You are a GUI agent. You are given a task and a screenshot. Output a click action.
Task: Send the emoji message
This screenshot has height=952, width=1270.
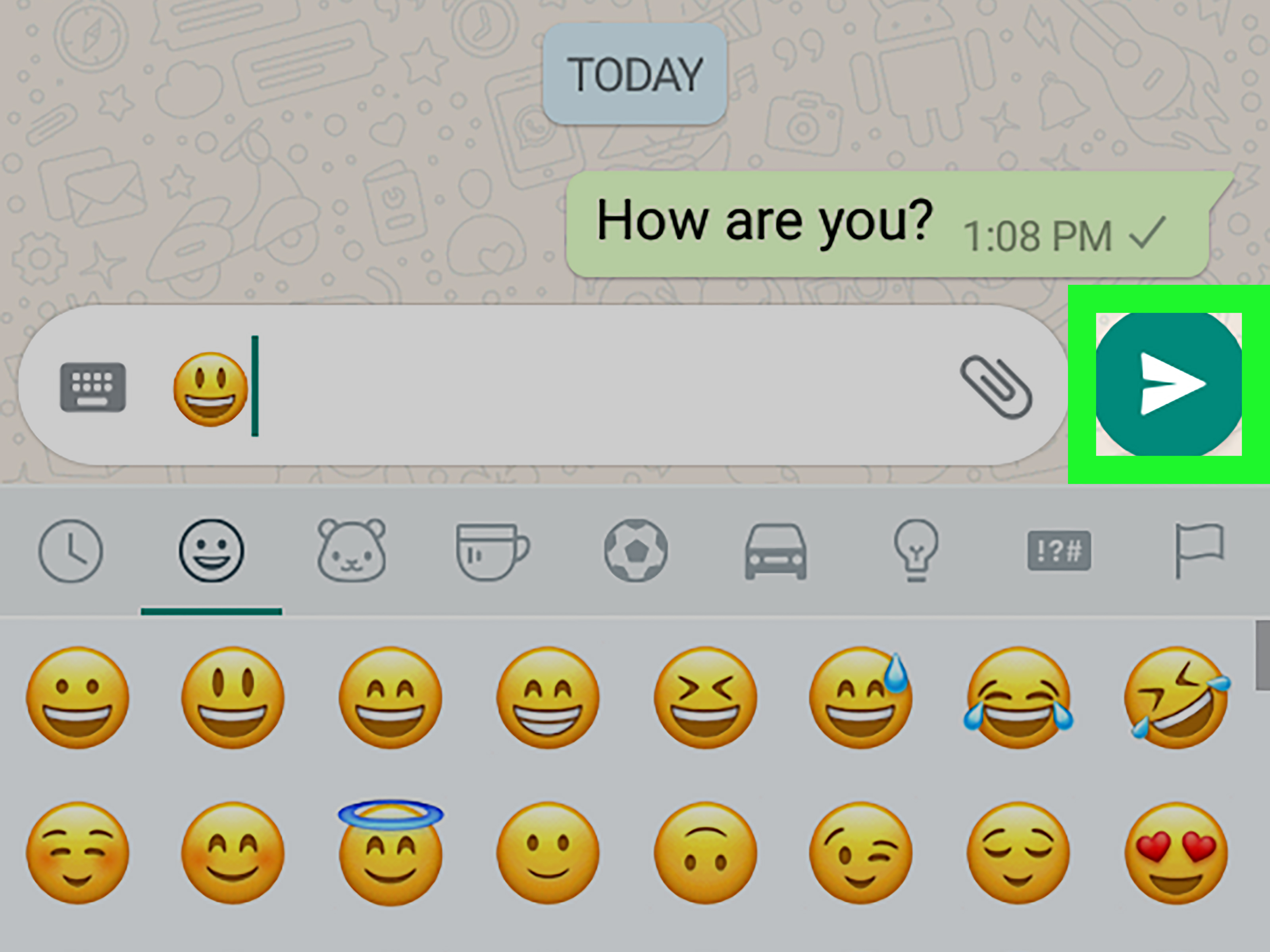pos(1168,384)
